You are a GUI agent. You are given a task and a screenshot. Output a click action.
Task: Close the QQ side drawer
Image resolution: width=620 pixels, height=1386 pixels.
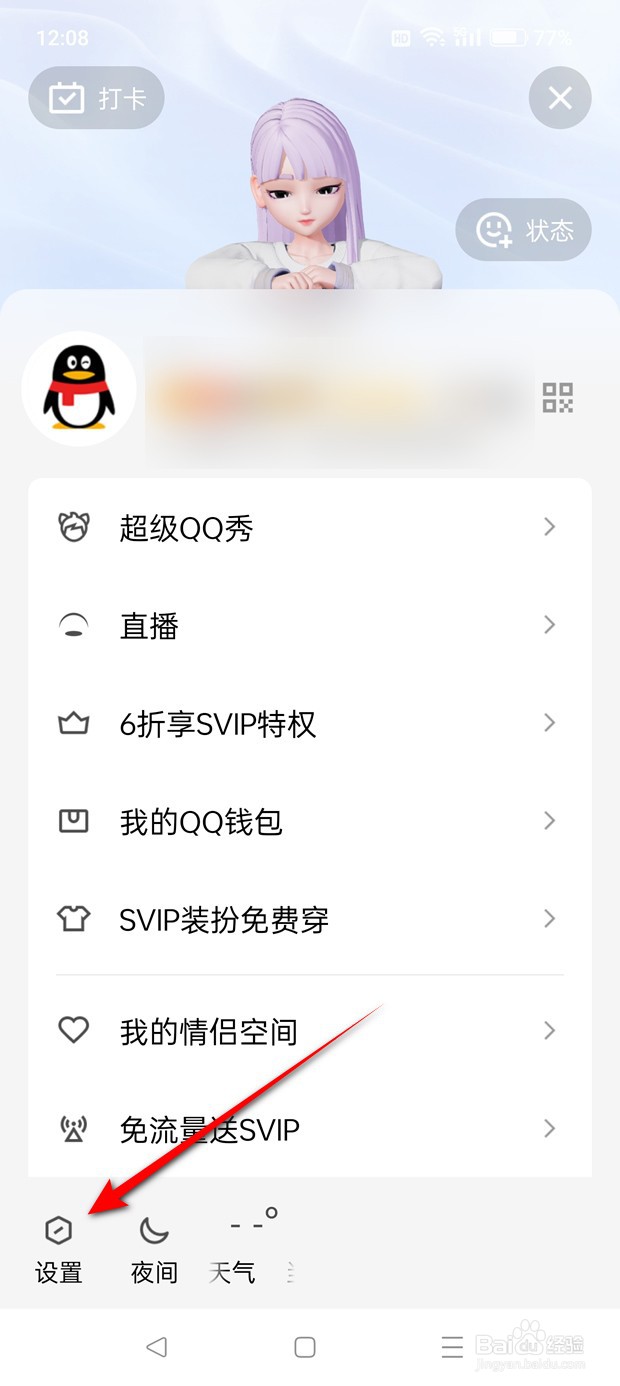[560, 98]
